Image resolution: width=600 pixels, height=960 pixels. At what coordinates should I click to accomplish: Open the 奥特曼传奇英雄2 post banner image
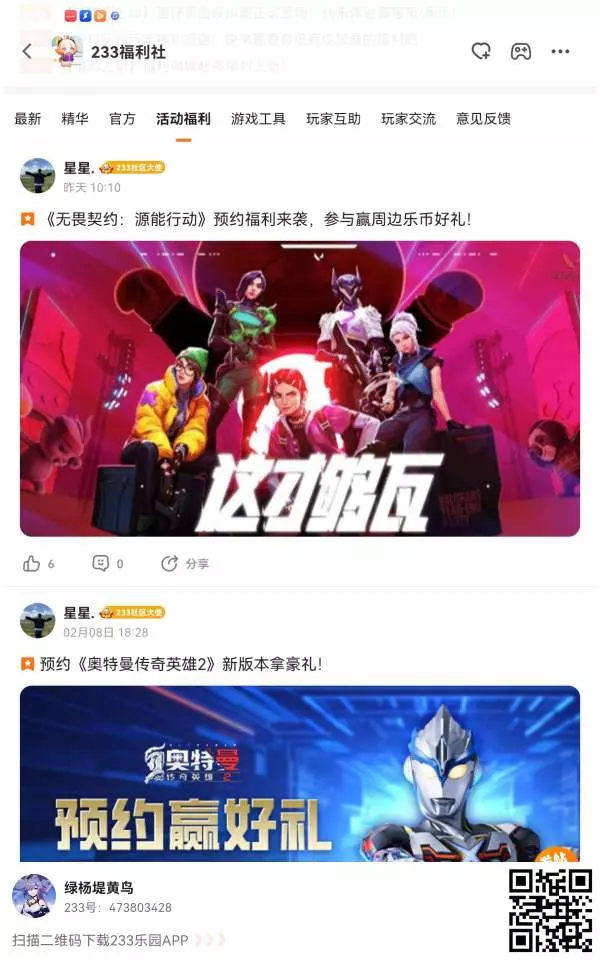point(300,774)
